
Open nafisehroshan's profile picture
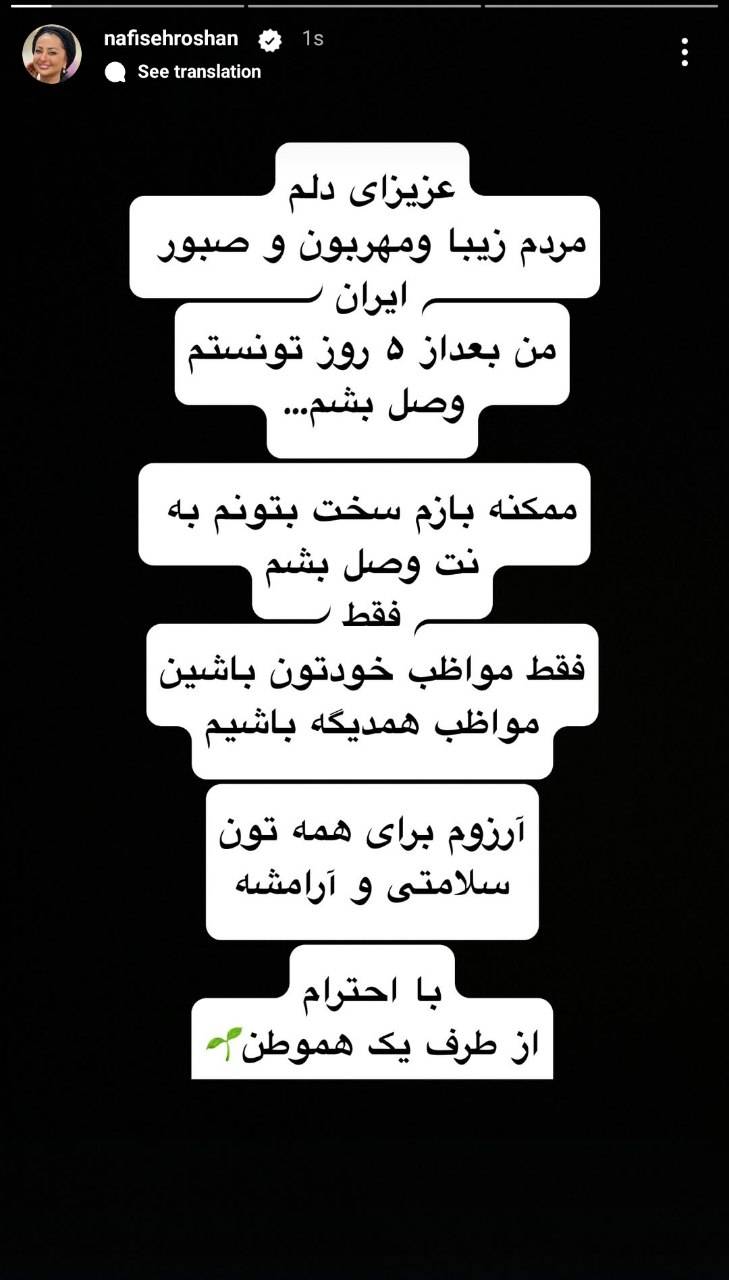coord(52,54)
